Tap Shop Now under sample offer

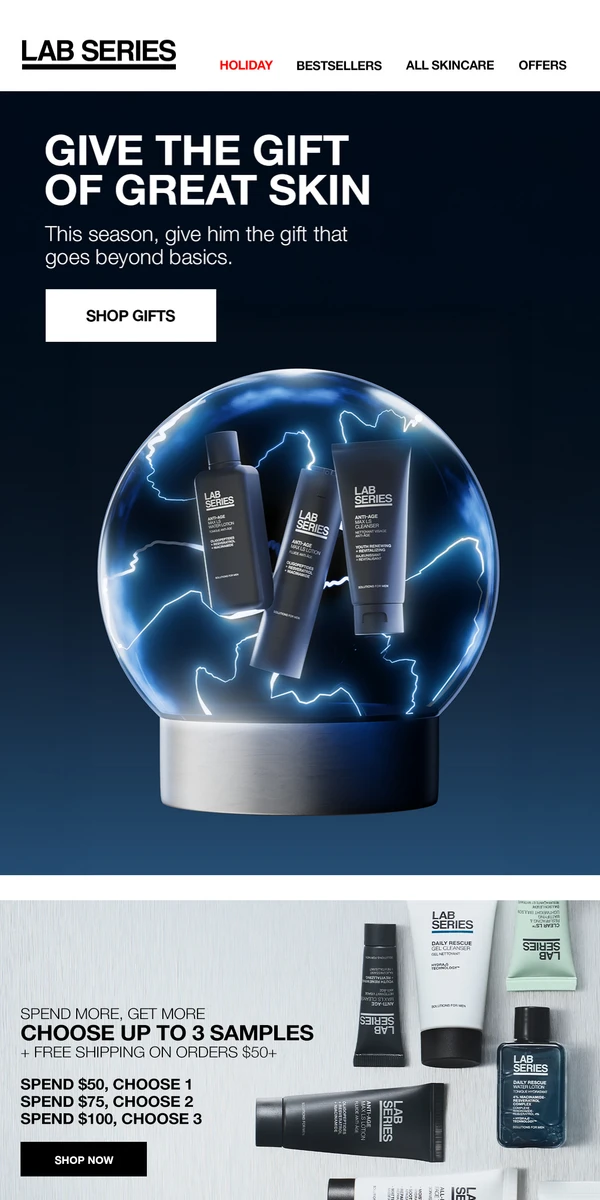84,1160
